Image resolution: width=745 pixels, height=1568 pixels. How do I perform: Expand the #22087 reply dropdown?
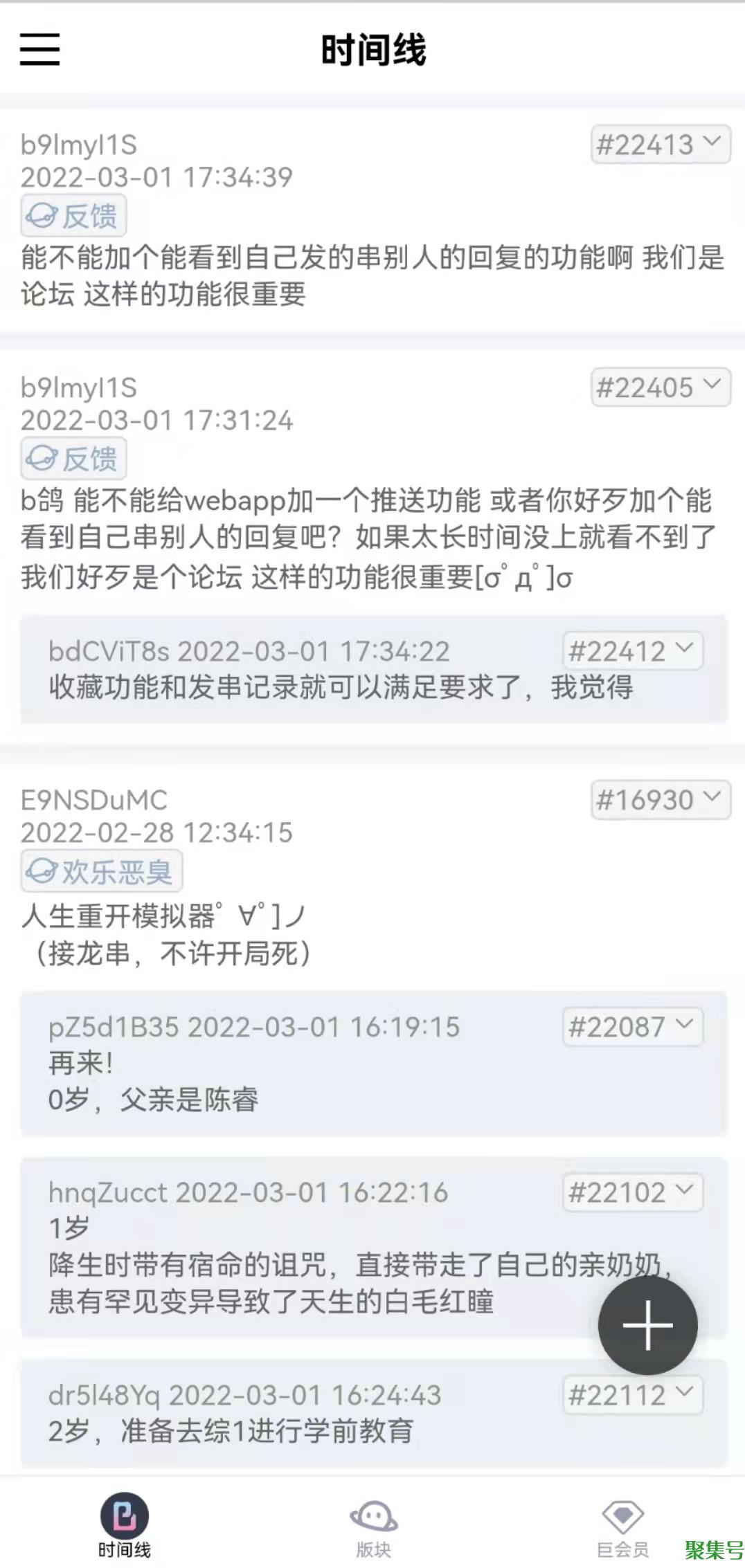click(x=632, y=1026)
